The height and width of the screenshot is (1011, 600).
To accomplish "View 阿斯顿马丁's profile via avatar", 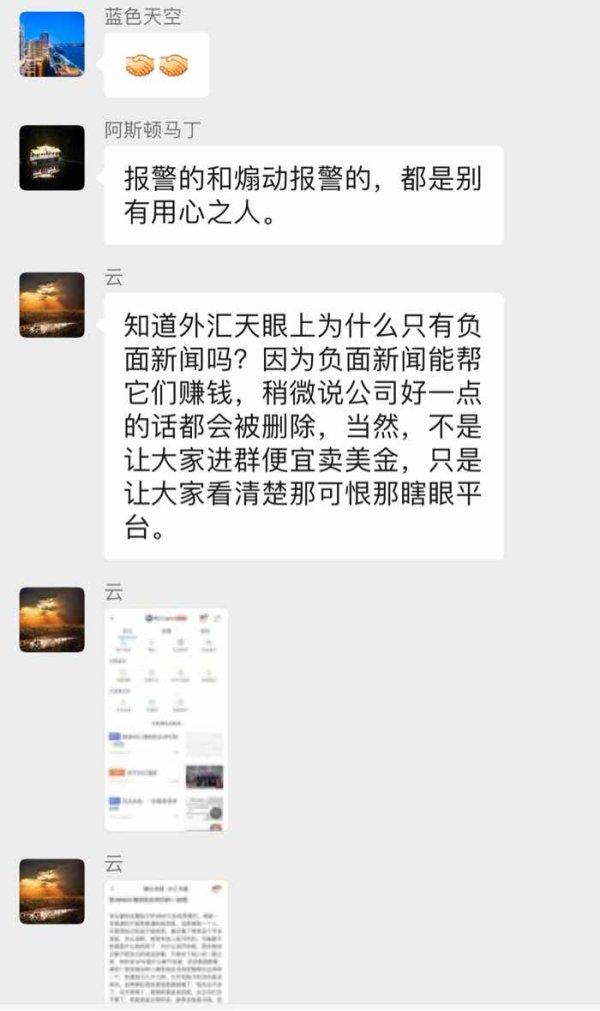I will tap(52, 158).
